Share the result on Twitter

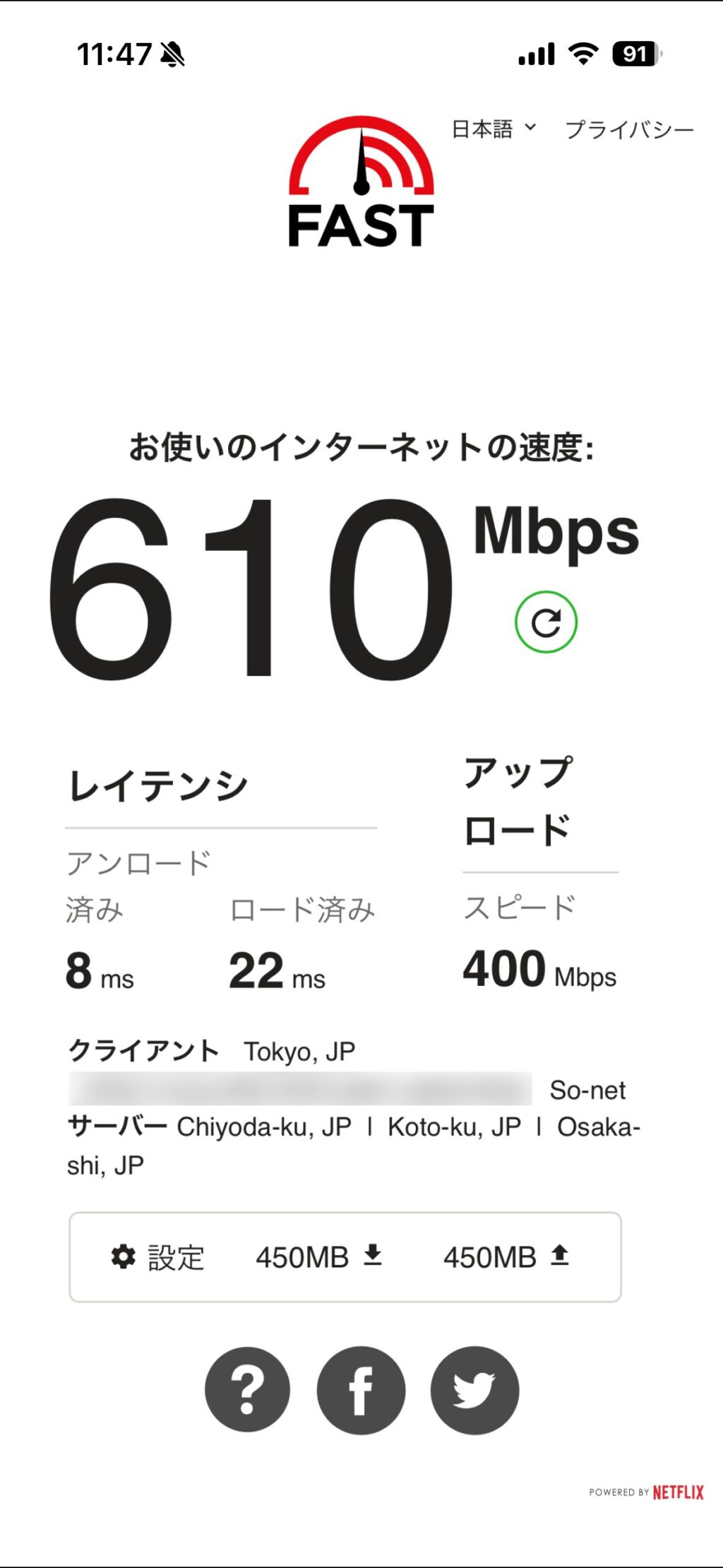click(474, 1390)
